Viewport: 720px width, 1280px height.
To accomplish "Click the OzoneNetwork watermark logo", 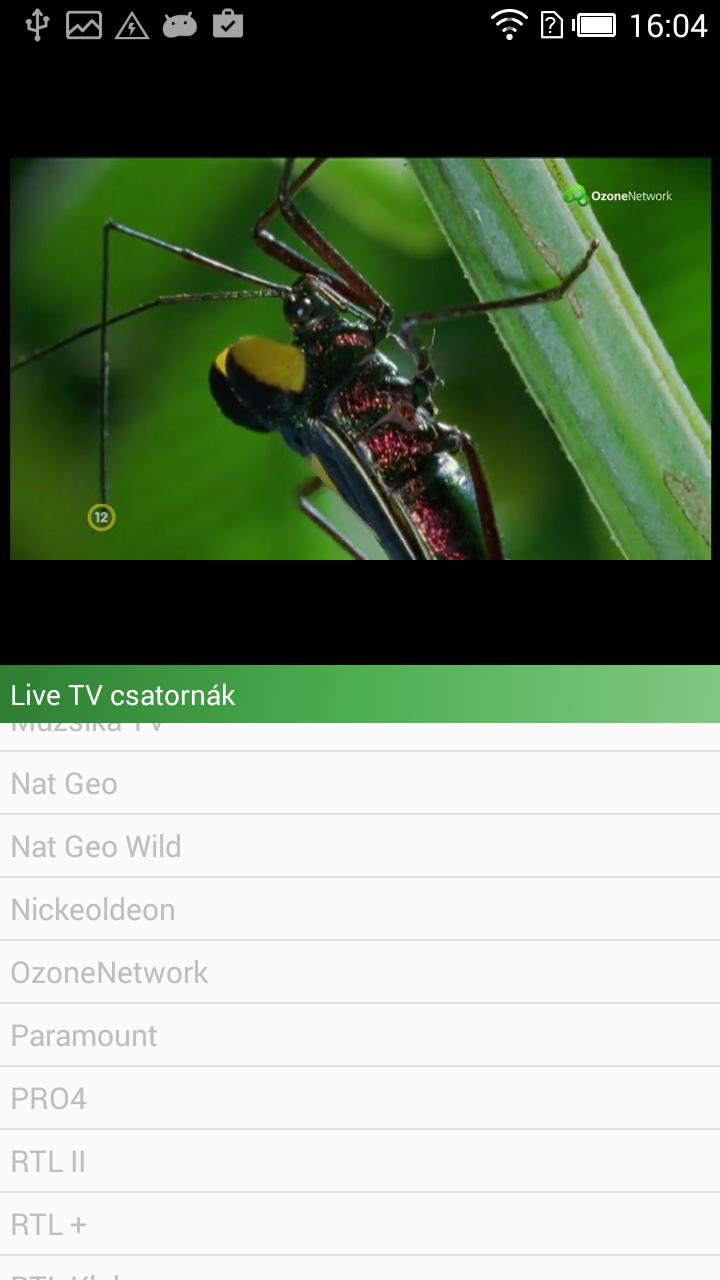I will 621,197.
